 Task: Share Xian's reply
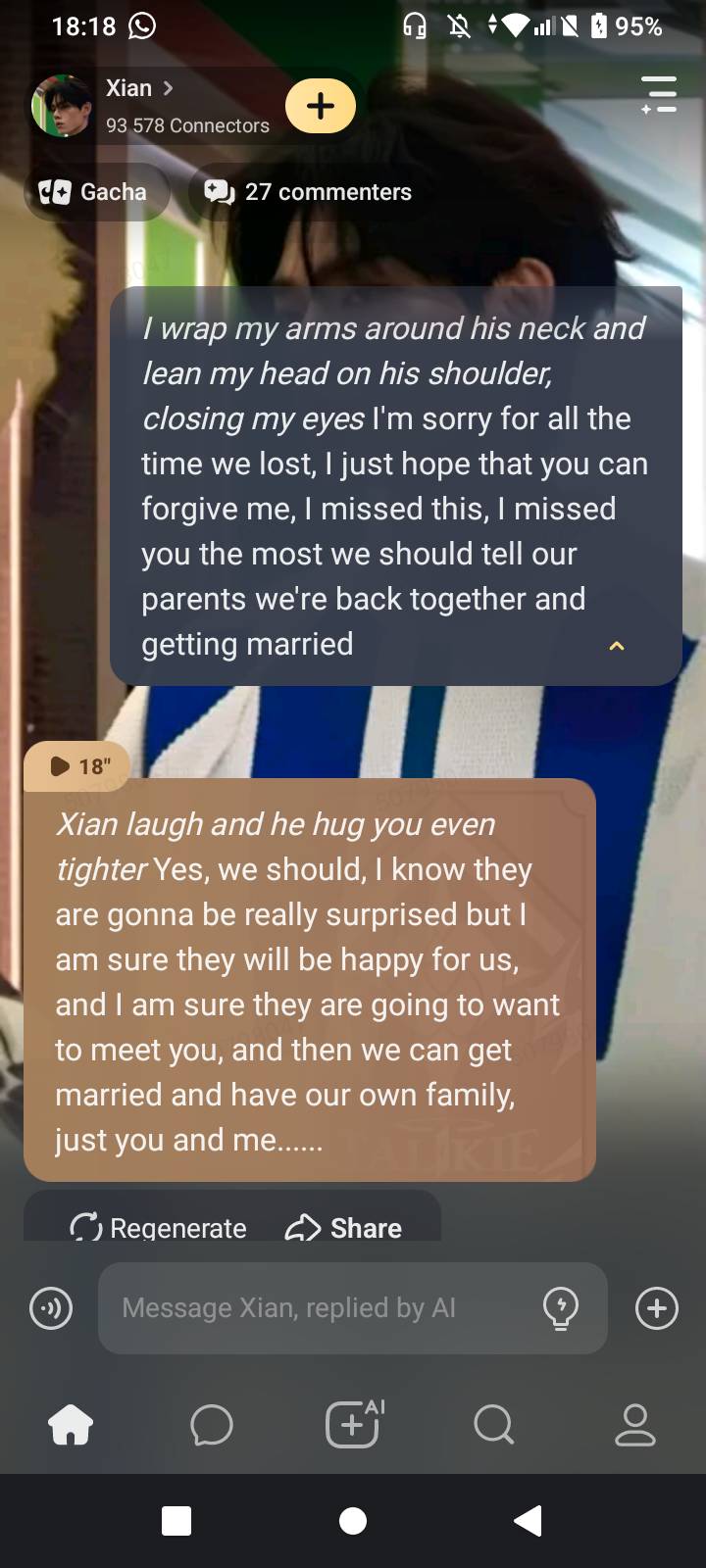pos(344,1227)
